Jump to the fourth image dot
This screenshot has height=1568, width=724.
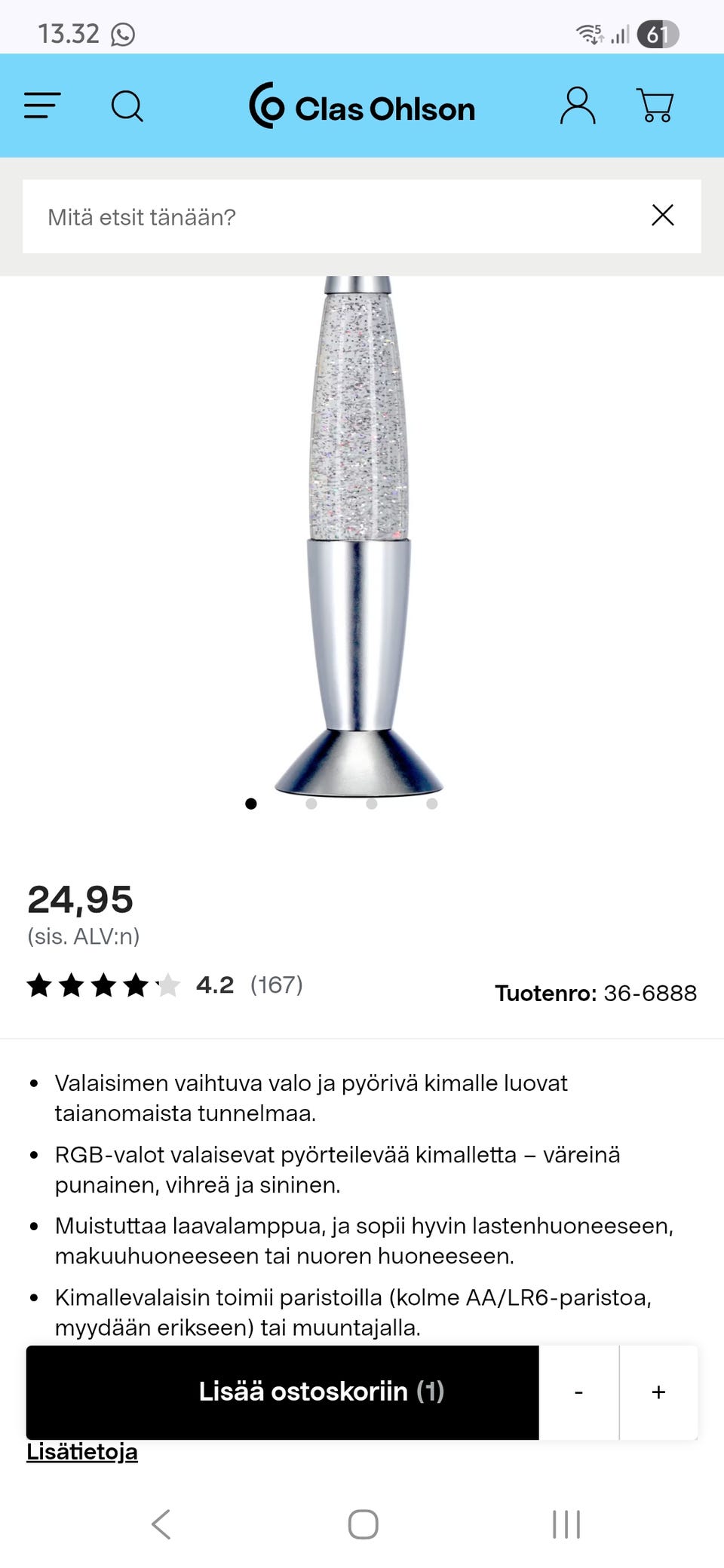(431, 804)
